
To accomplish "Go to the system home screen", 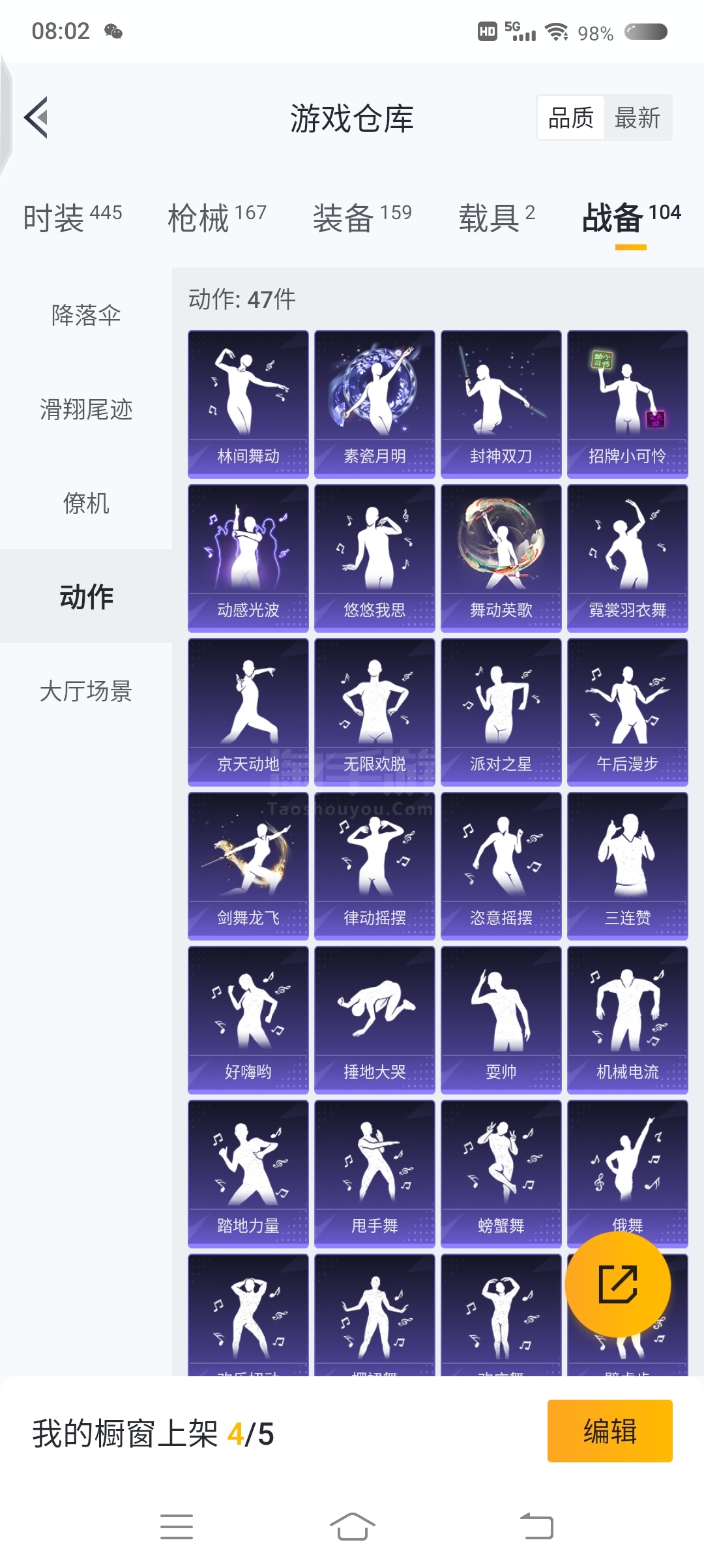I will tap(352, 1527).
